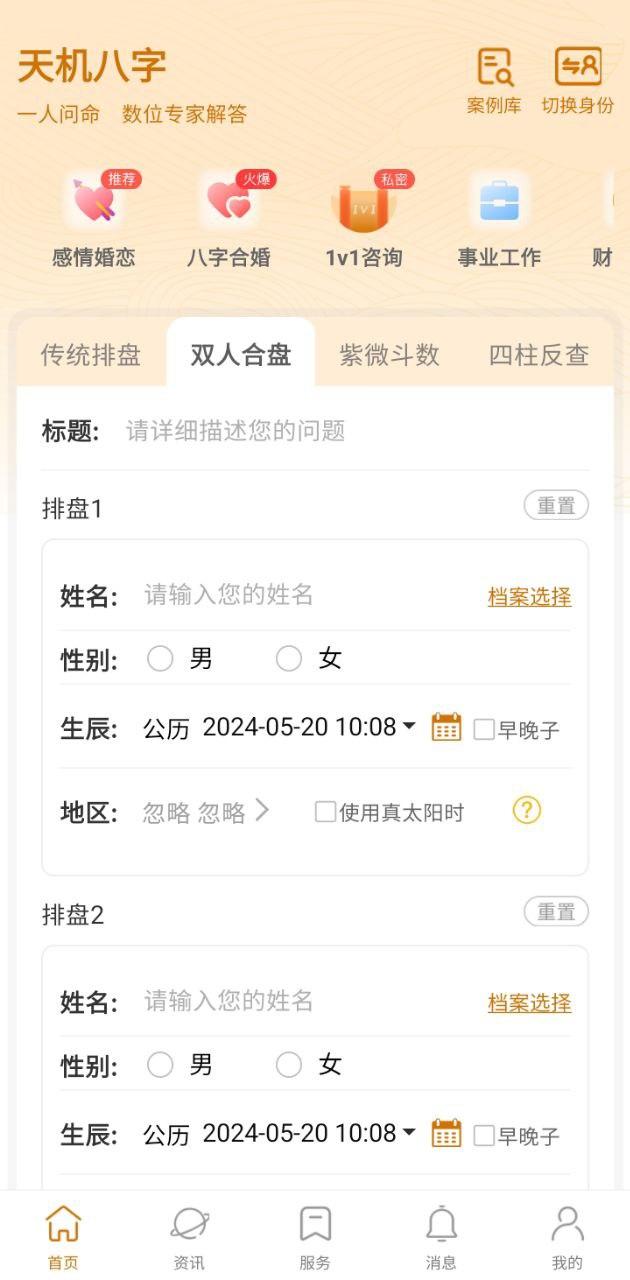630x1280 pixels.
Task: Check 早晚子 box in 排盘1
Action: [x=484, y=730]
